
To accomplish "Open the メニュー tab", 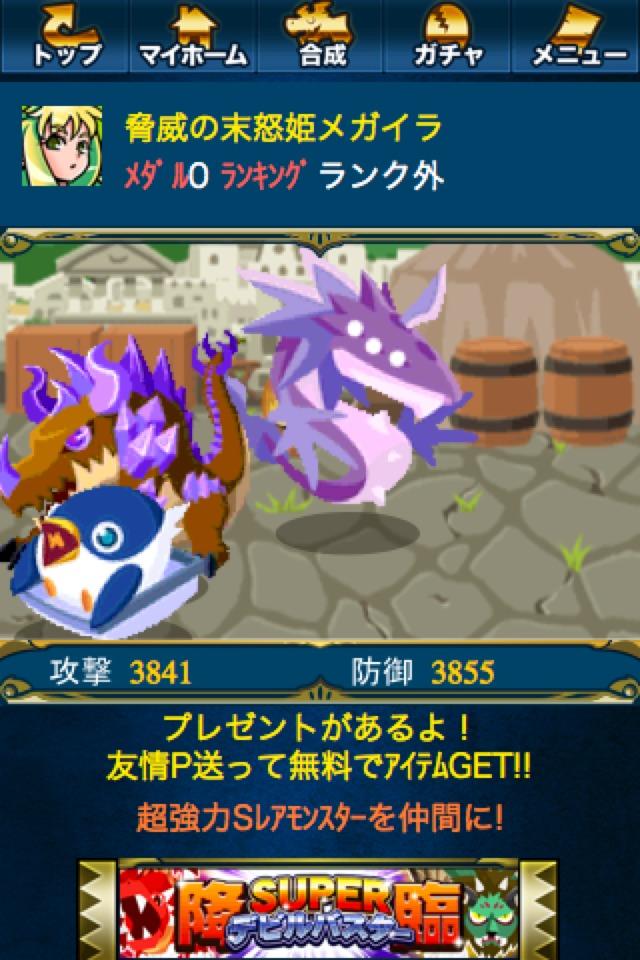I will click(x=577, y=37).
